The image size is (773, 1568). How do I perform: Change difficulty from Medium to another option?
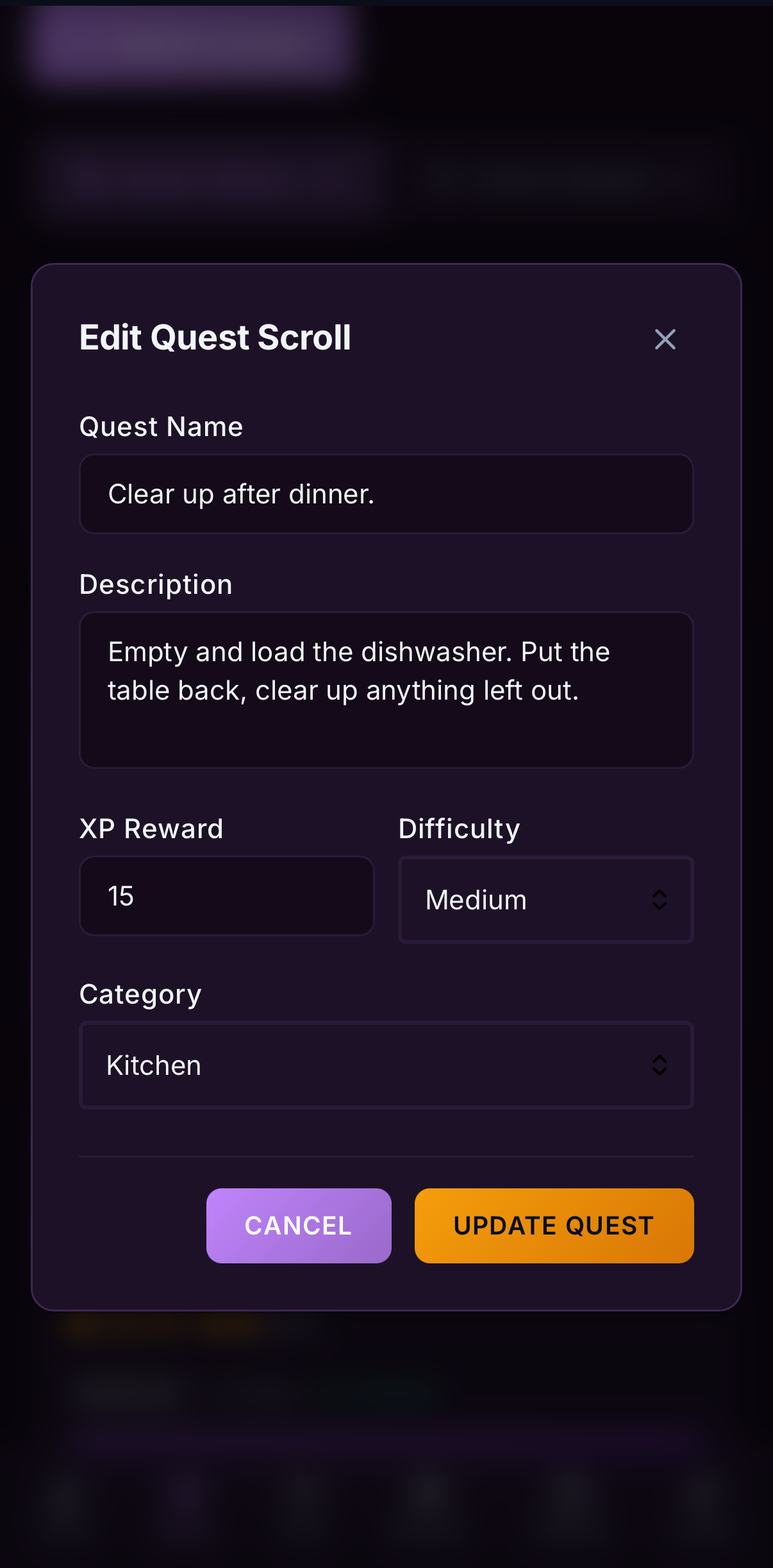tap(545, 900)
